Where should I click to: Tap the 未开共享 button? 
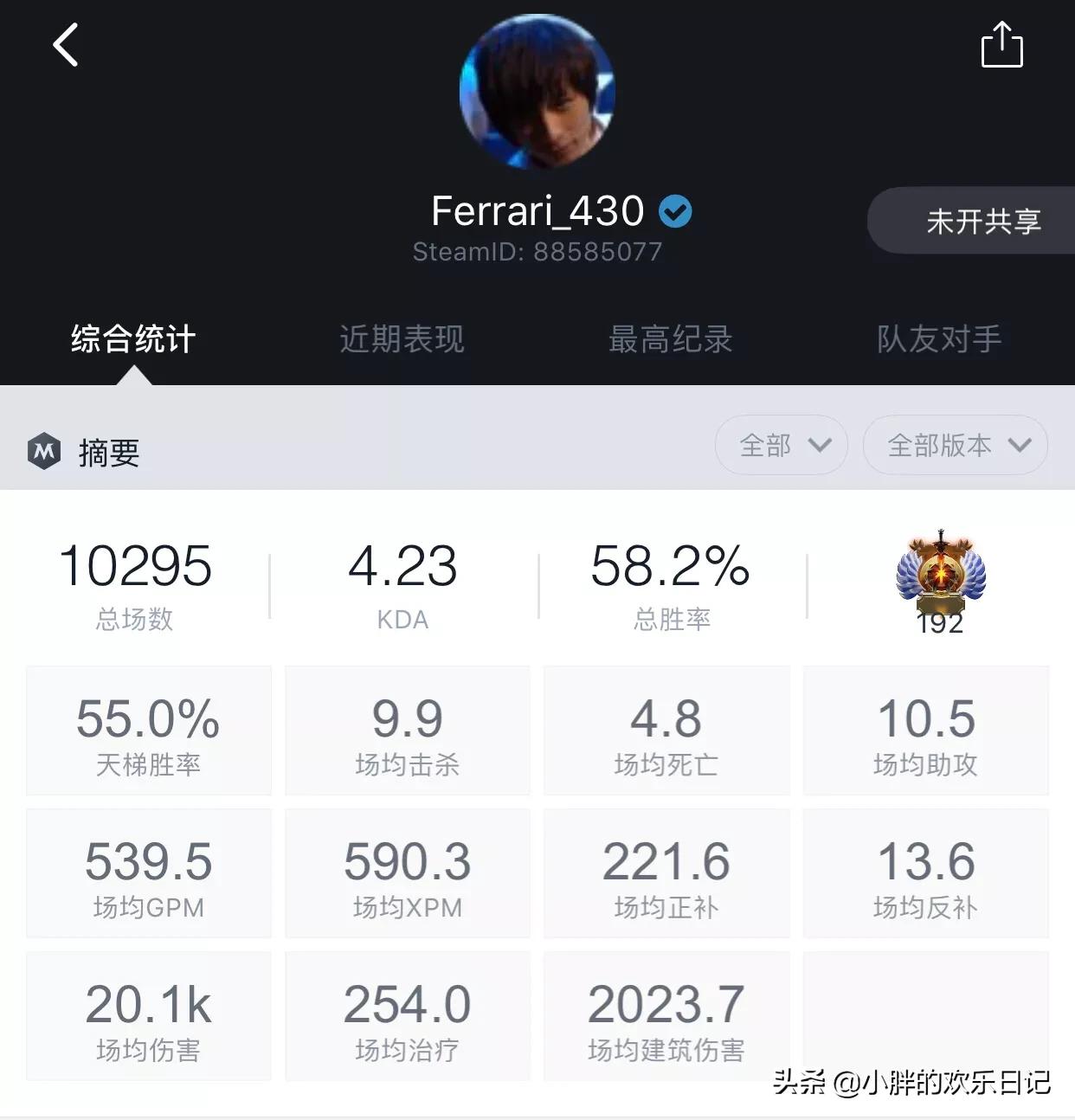(981, 222)
